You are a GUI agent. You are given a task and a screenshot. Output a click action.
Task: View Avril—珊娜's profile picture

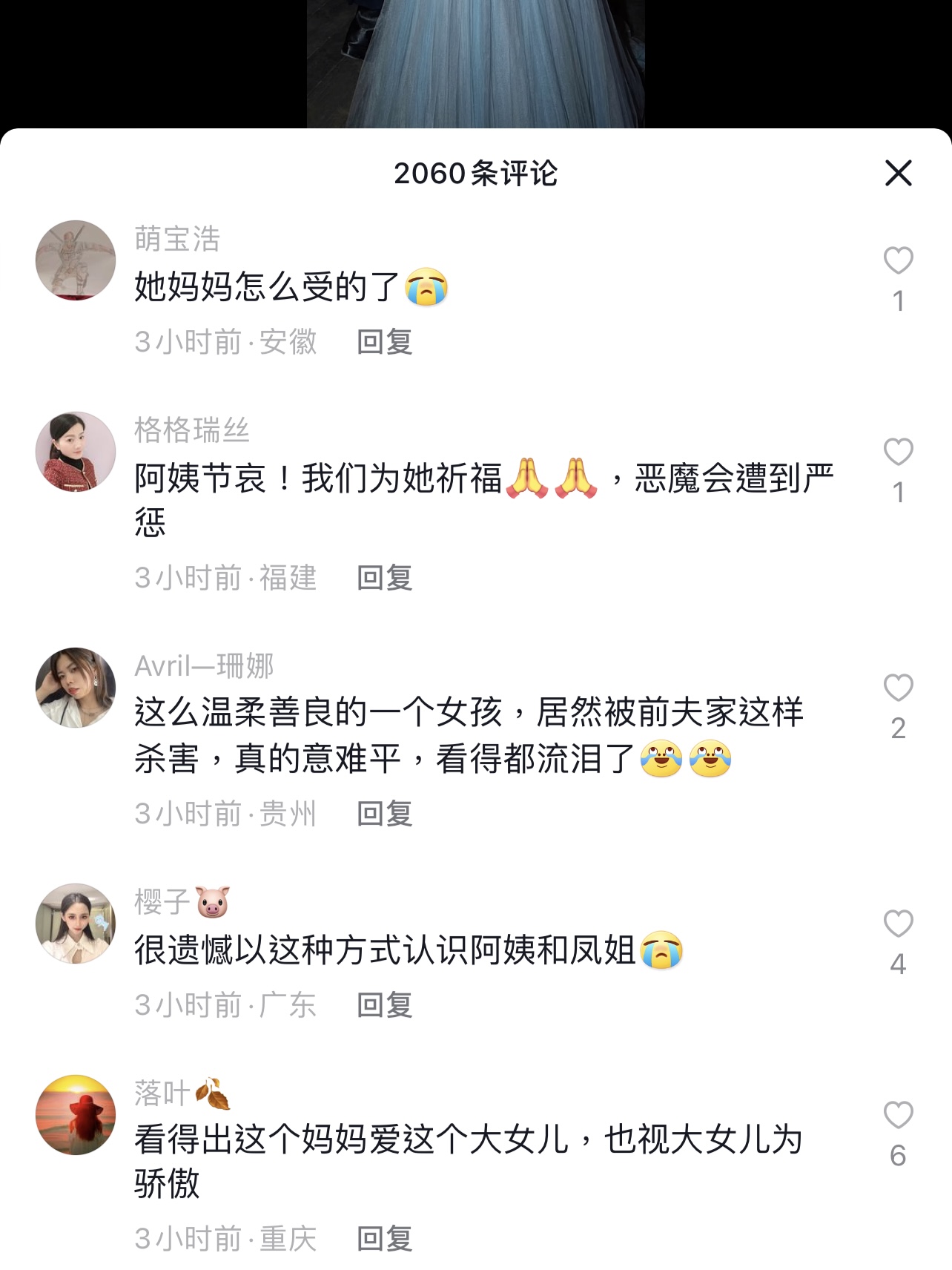[76, 688]
